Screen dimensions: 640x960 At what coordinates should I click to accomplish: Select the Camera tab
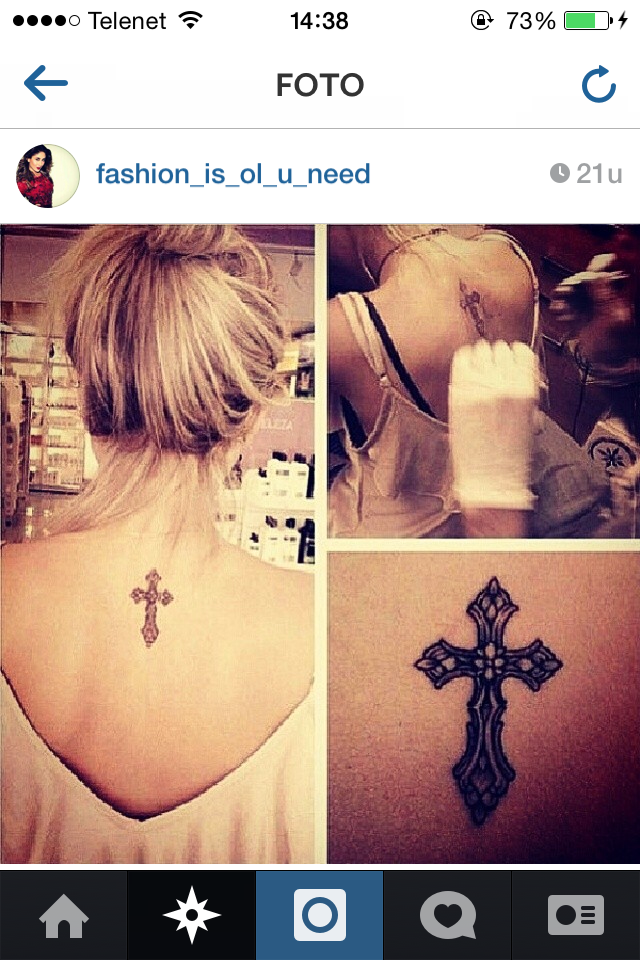[x=320, y=915]
